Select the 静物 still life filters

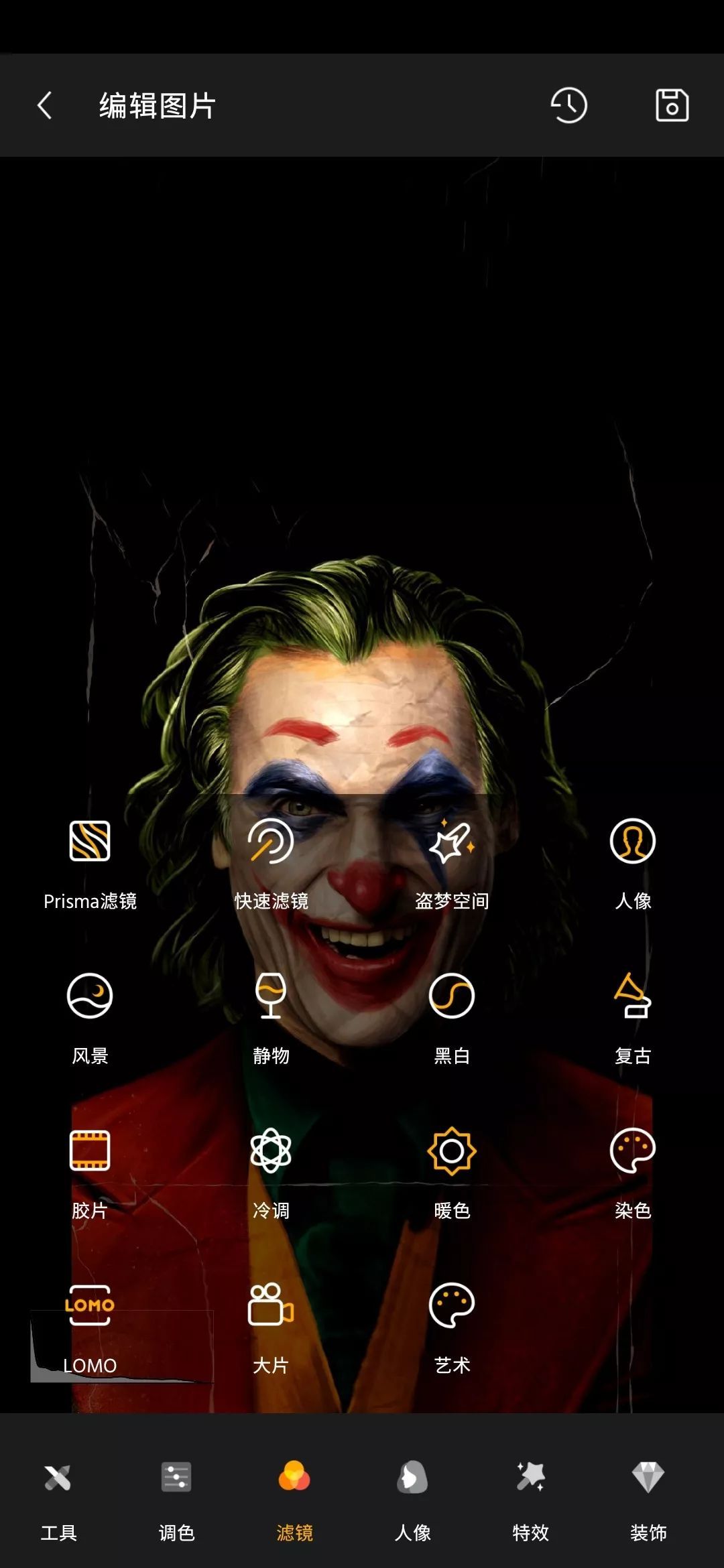(x=271, y=1017)
